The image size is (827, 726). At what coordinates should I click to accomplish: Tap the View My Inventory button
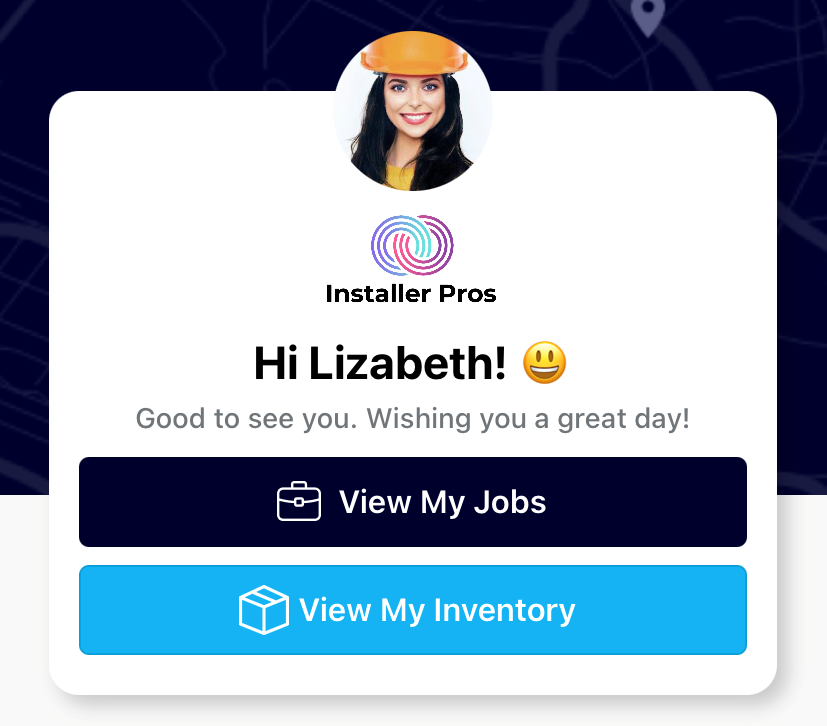(412, 610)
